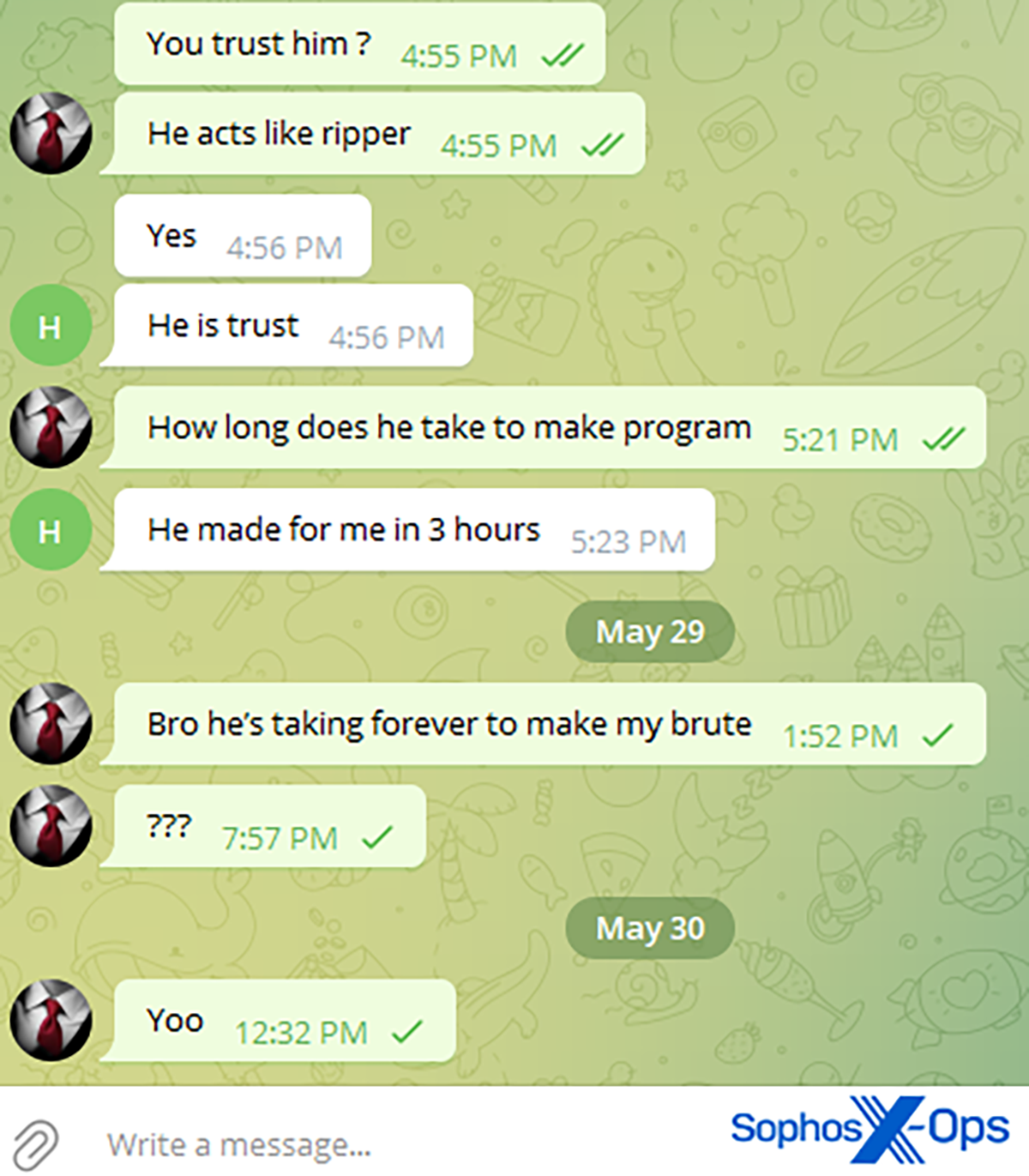Tap the paperclip attach icon
This screenshot has width=1029, height=1176.
tap(35, 1143)
